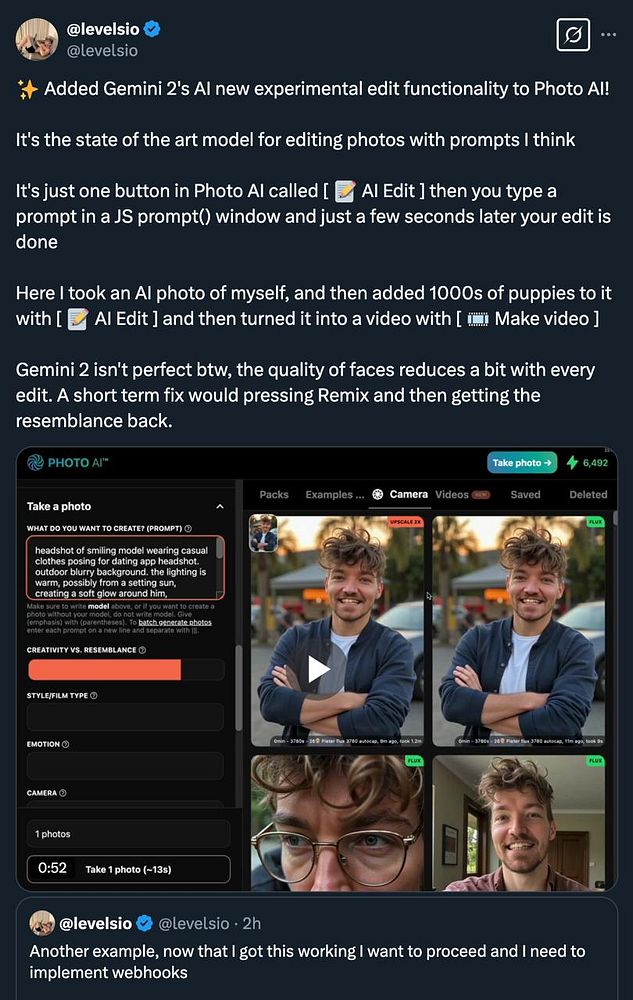Open levelsio's profile picture
The width and height of the screenshot is (633, 1000).
pyautogui.click(x=36, y=39)
